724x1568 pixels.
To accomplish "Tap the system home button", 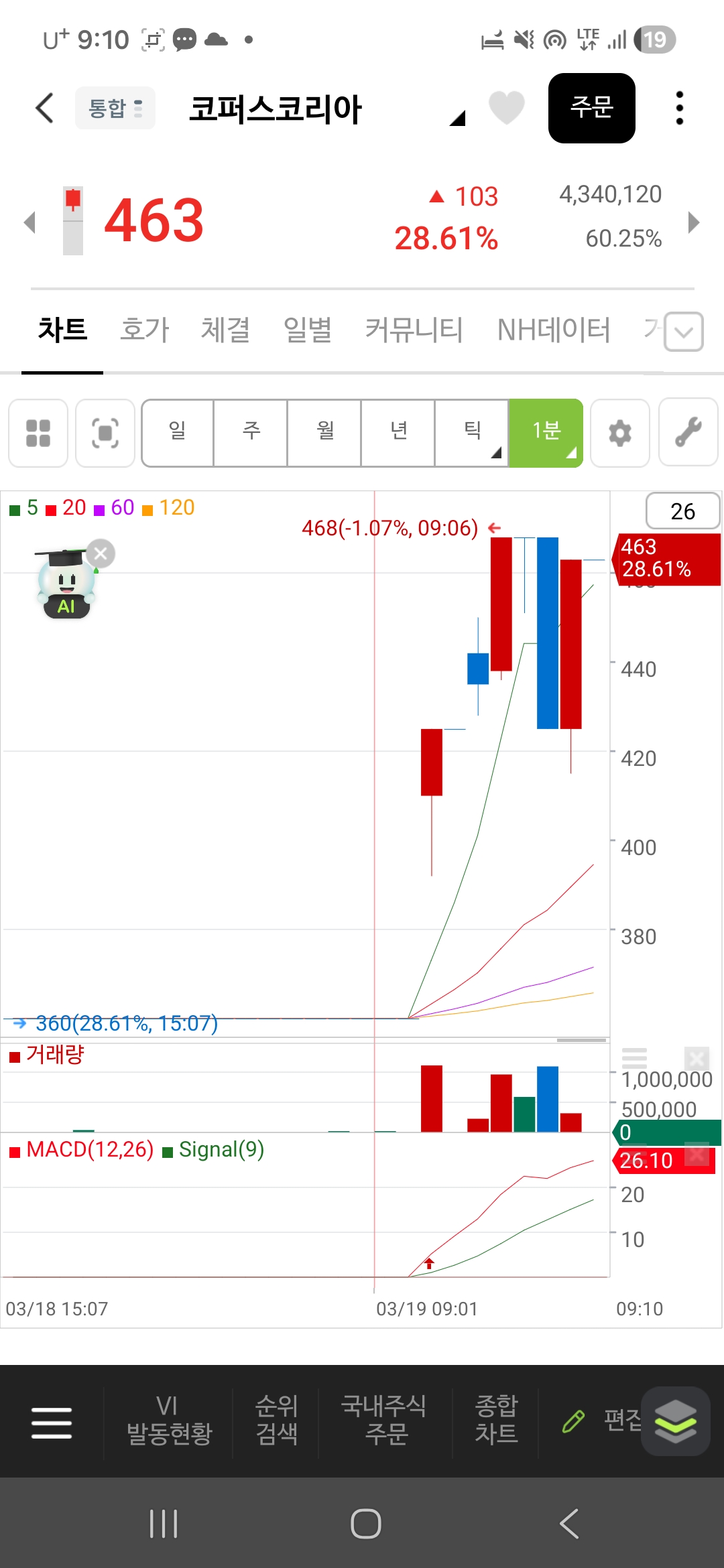I will (366, 1524).
